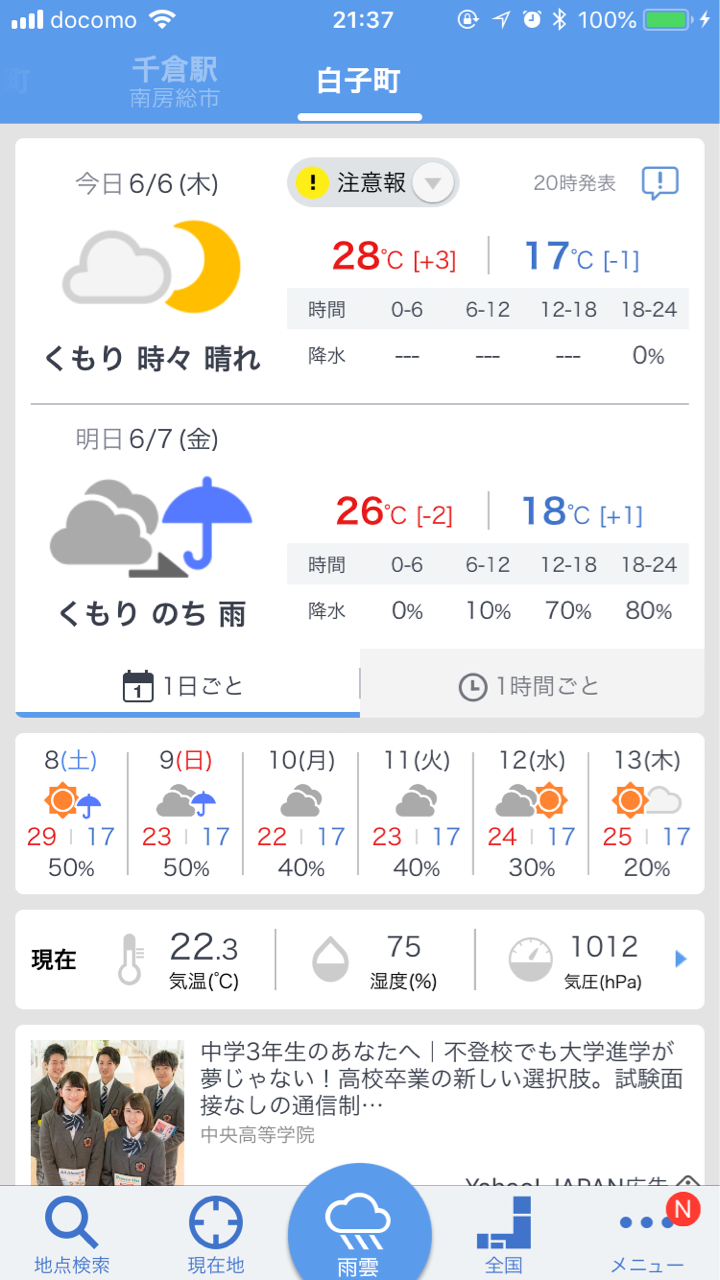The width and height of the screenshot is (720, 1280).
Task: Expand the 注意報 warning dropdown
Action: [x=432, y=183]
